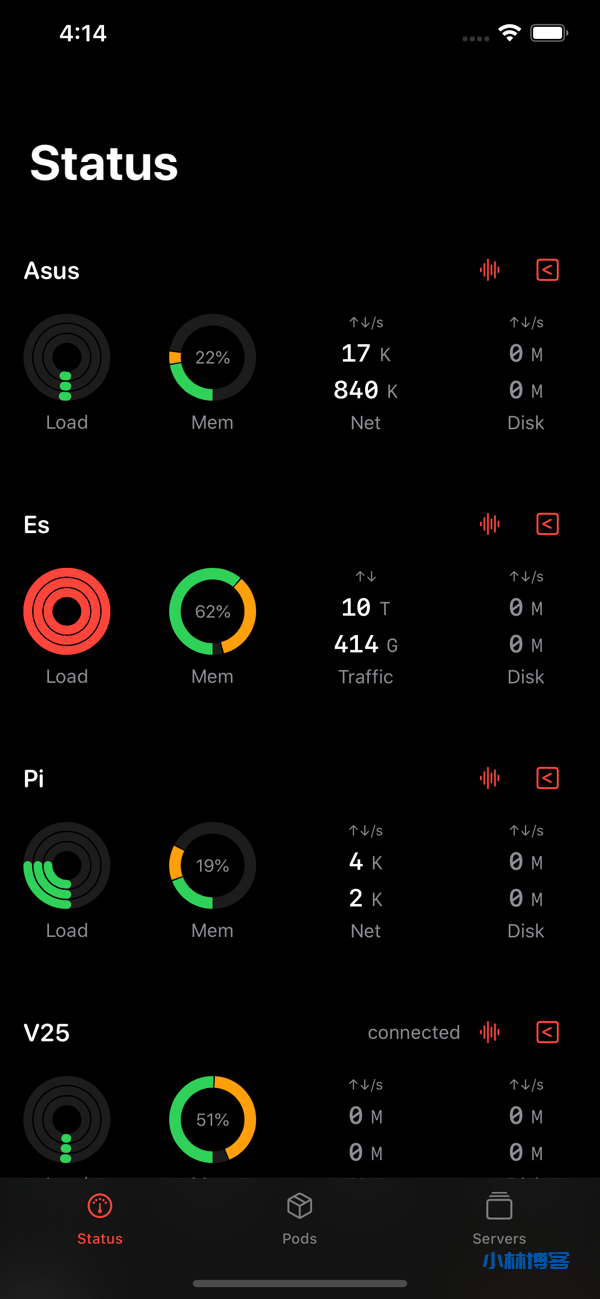Open the terminal icon next to Pi
Viewport: 600px width, 1299px height.
(547, 778)
